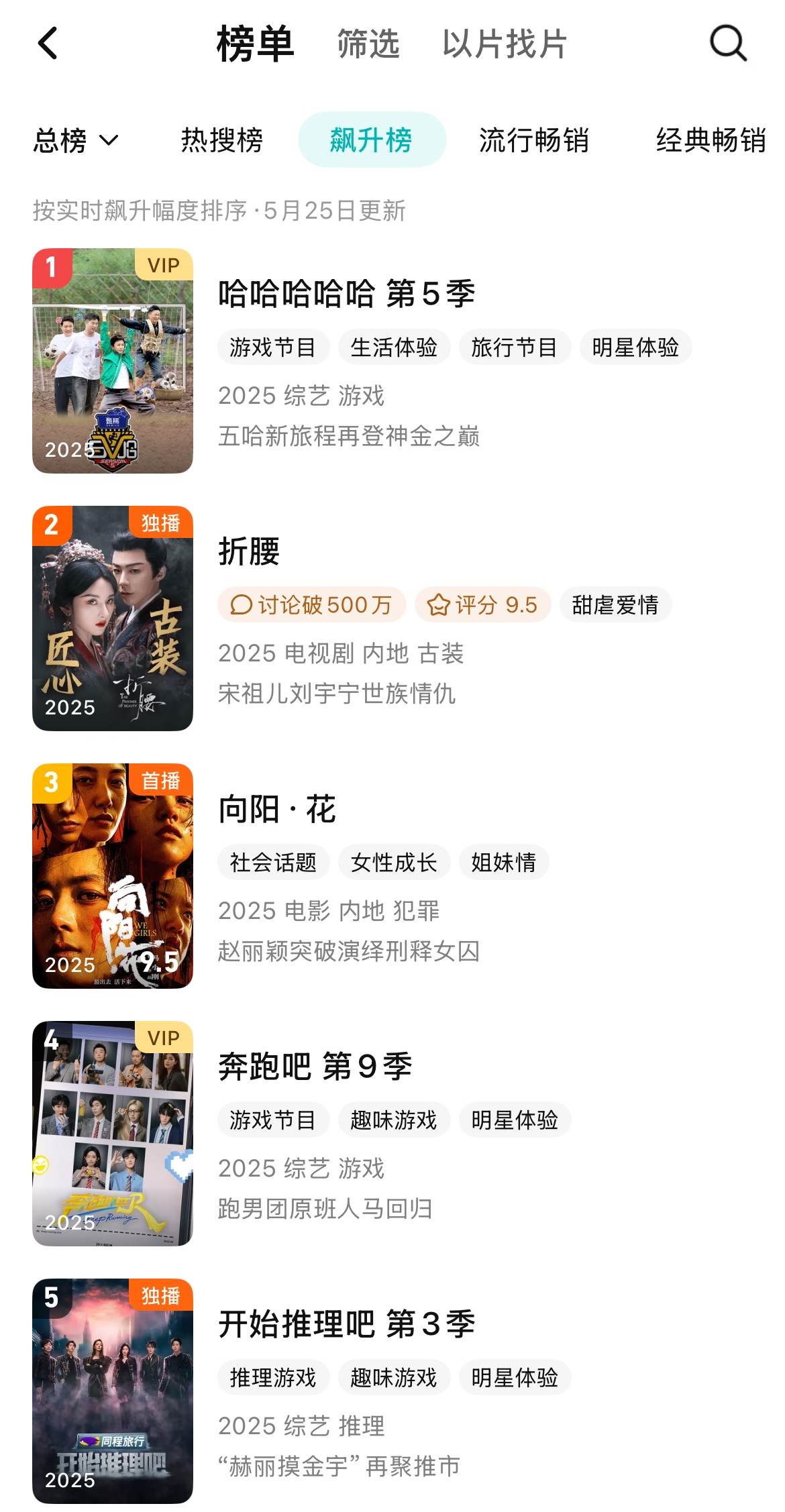Switch to the 以片找片 tab

[x=505, y=44]
